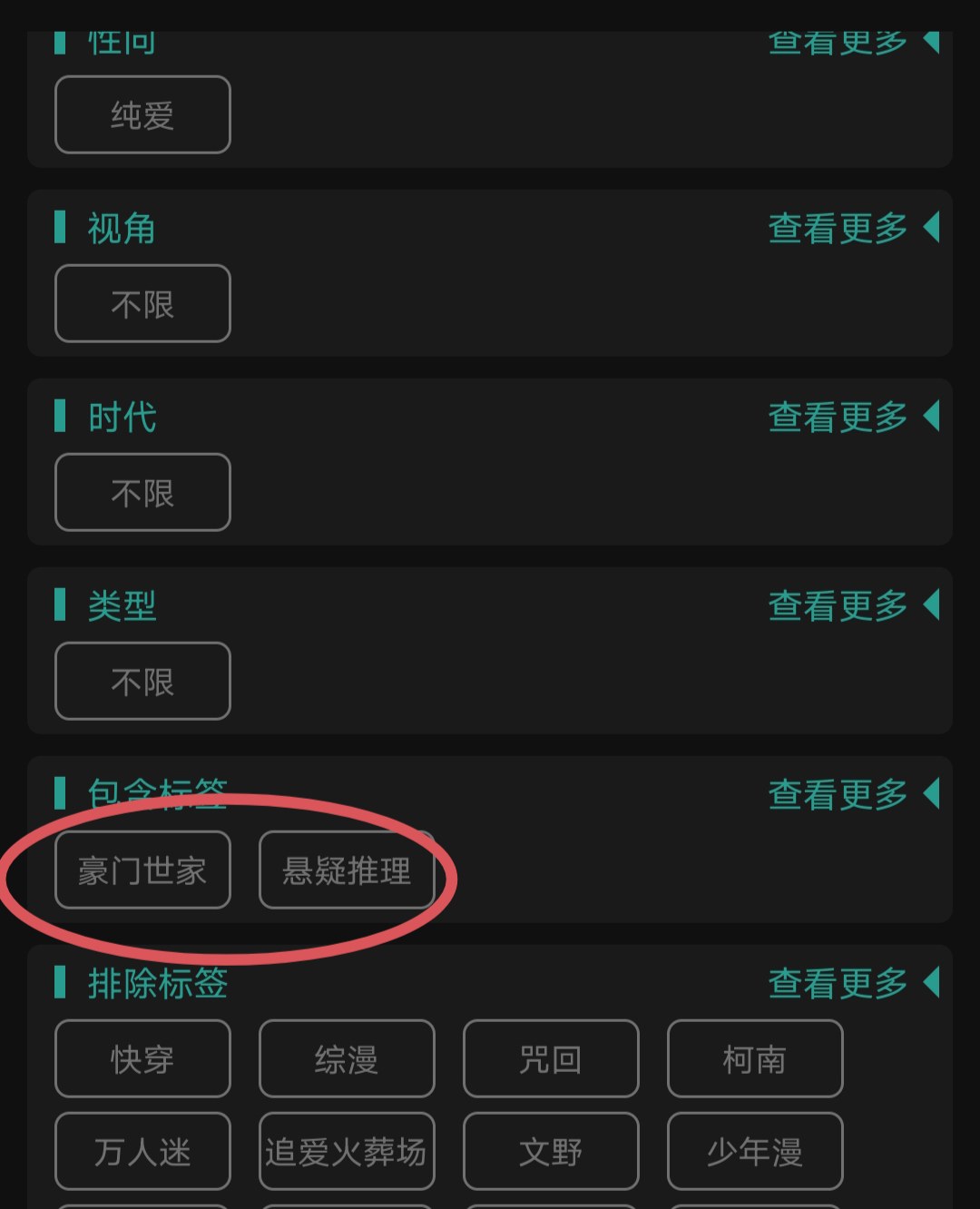Tap the 悬疑推理 tag chip
Screen dimensions: 980x1209
click(x=347, y=870)
